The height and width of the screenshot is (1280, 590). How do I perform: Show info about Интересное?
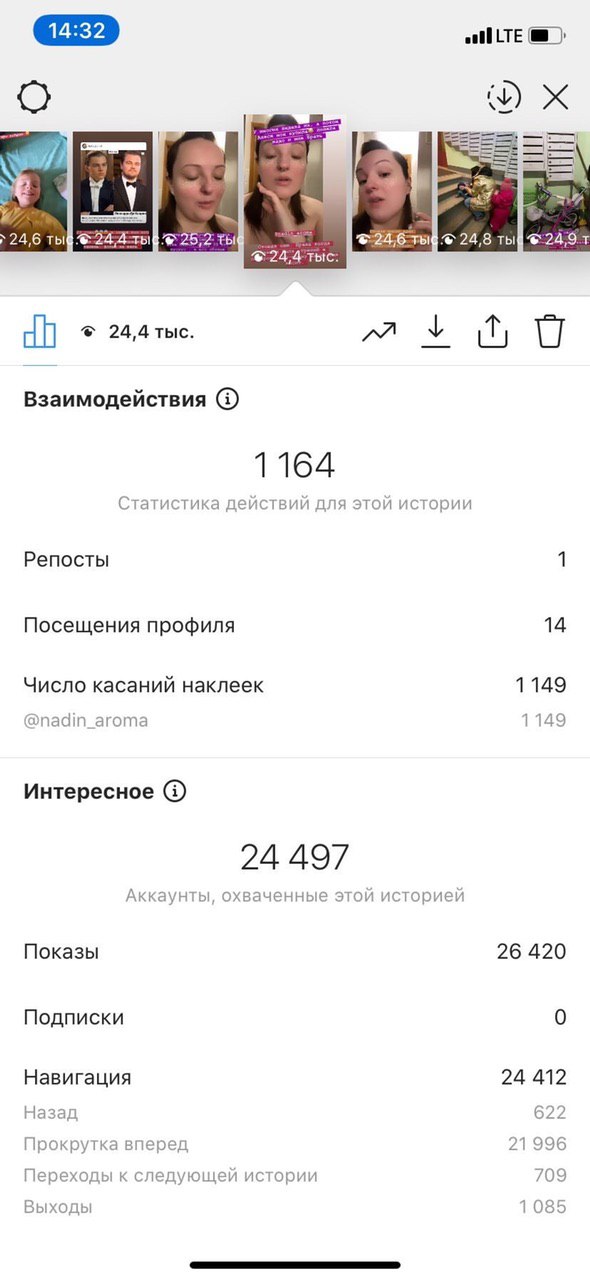click(x=175, y=792)
